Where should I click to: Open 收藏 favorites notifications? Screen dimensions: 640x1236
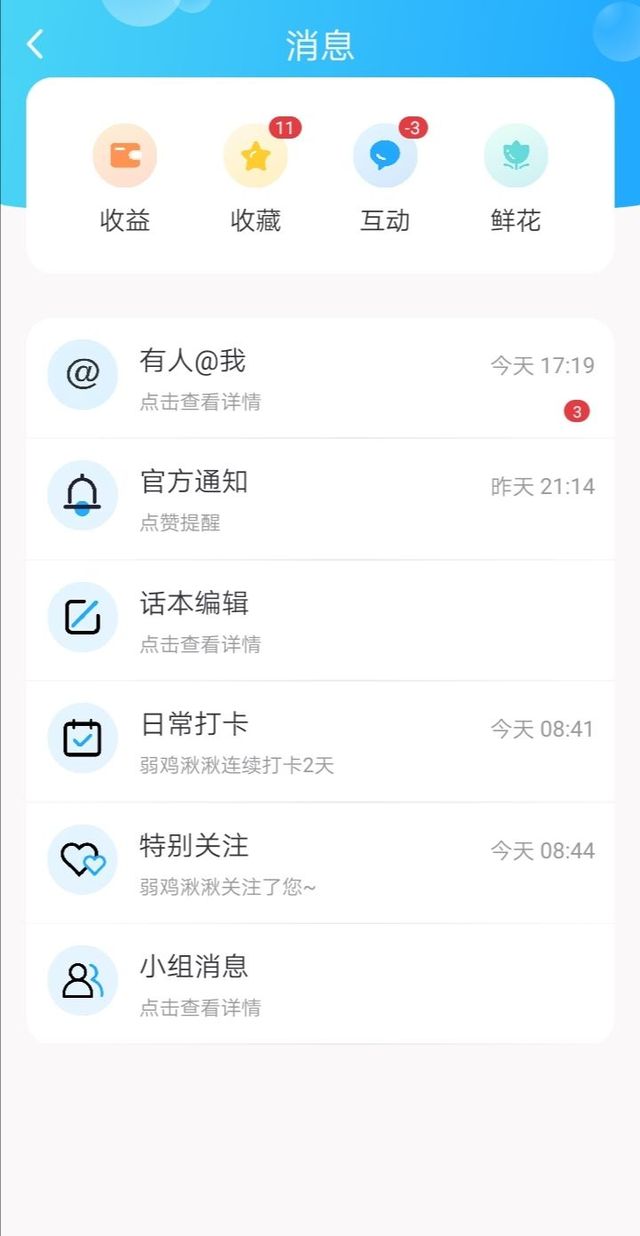256,179
